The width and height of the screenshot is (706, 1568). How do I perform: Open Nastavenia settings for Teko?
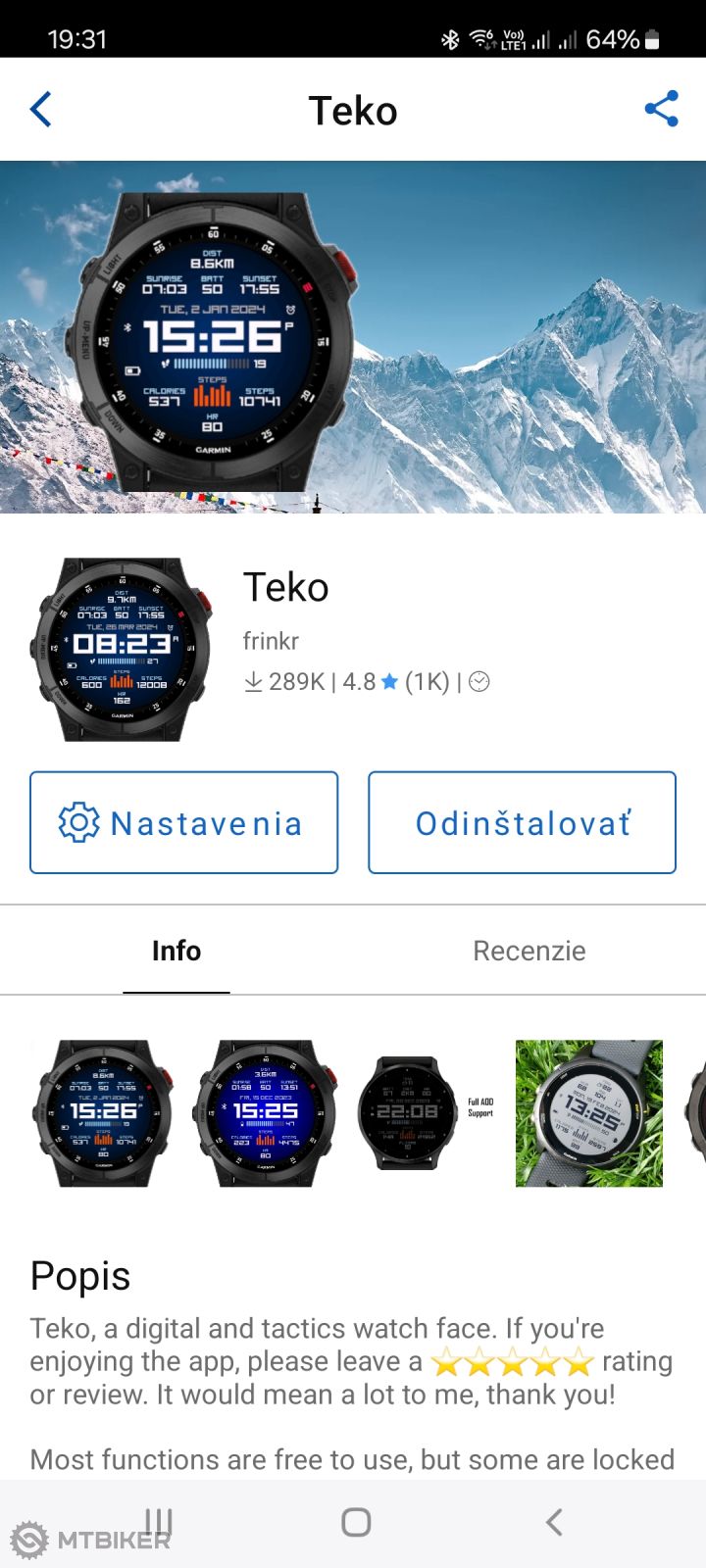(x=183, y=822)
